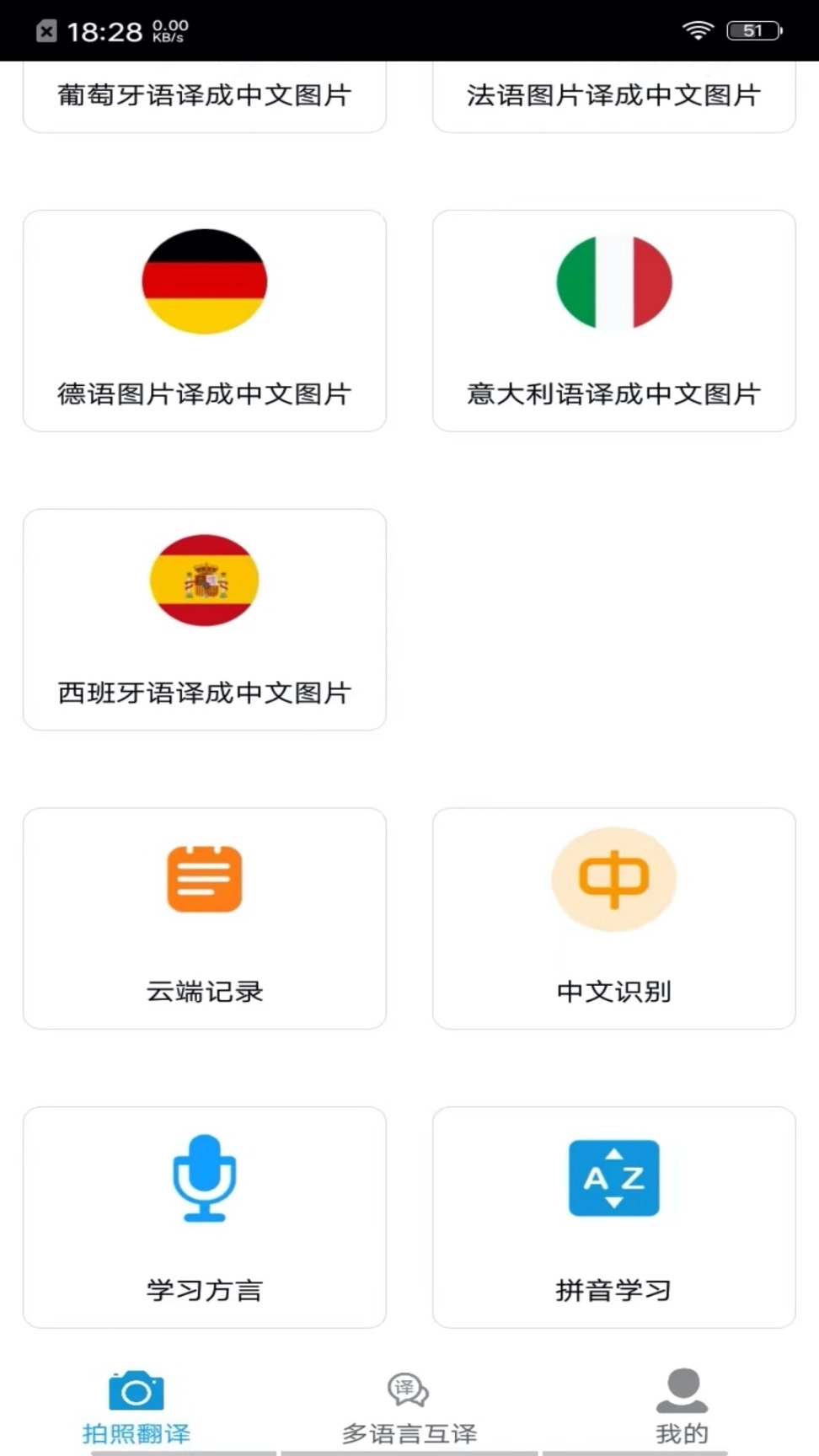The width and height of the screenshot is (819, 1456).
Task: Tap the 中 Chinese recognition icon
Action: pos(613,879)
